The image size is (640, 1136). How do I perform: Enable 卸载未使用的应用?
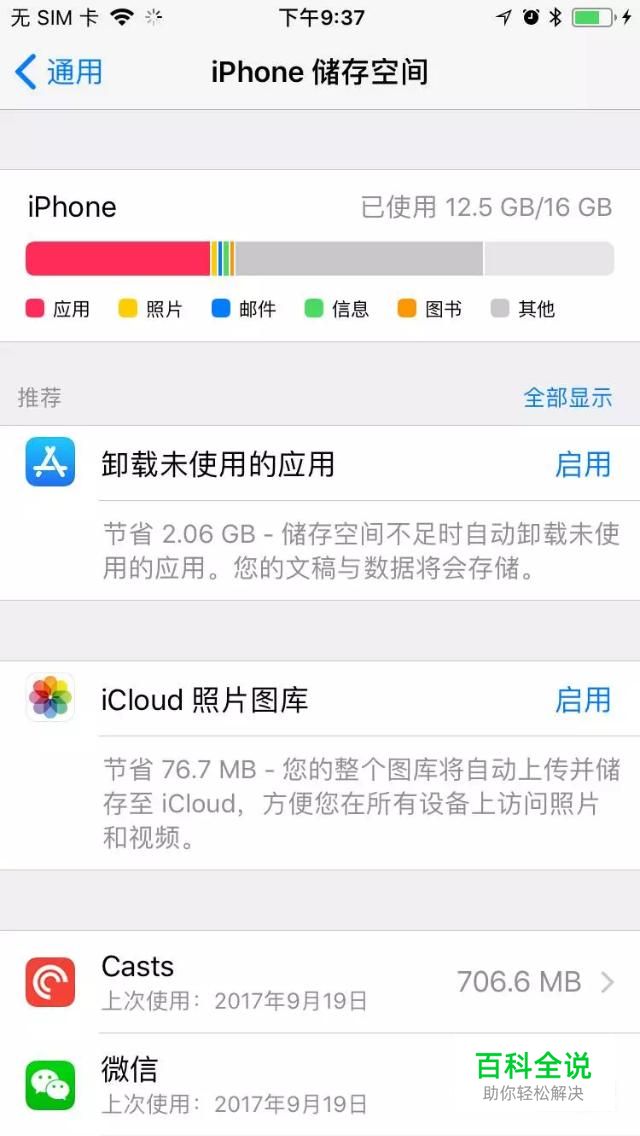[x=583, y=464]
